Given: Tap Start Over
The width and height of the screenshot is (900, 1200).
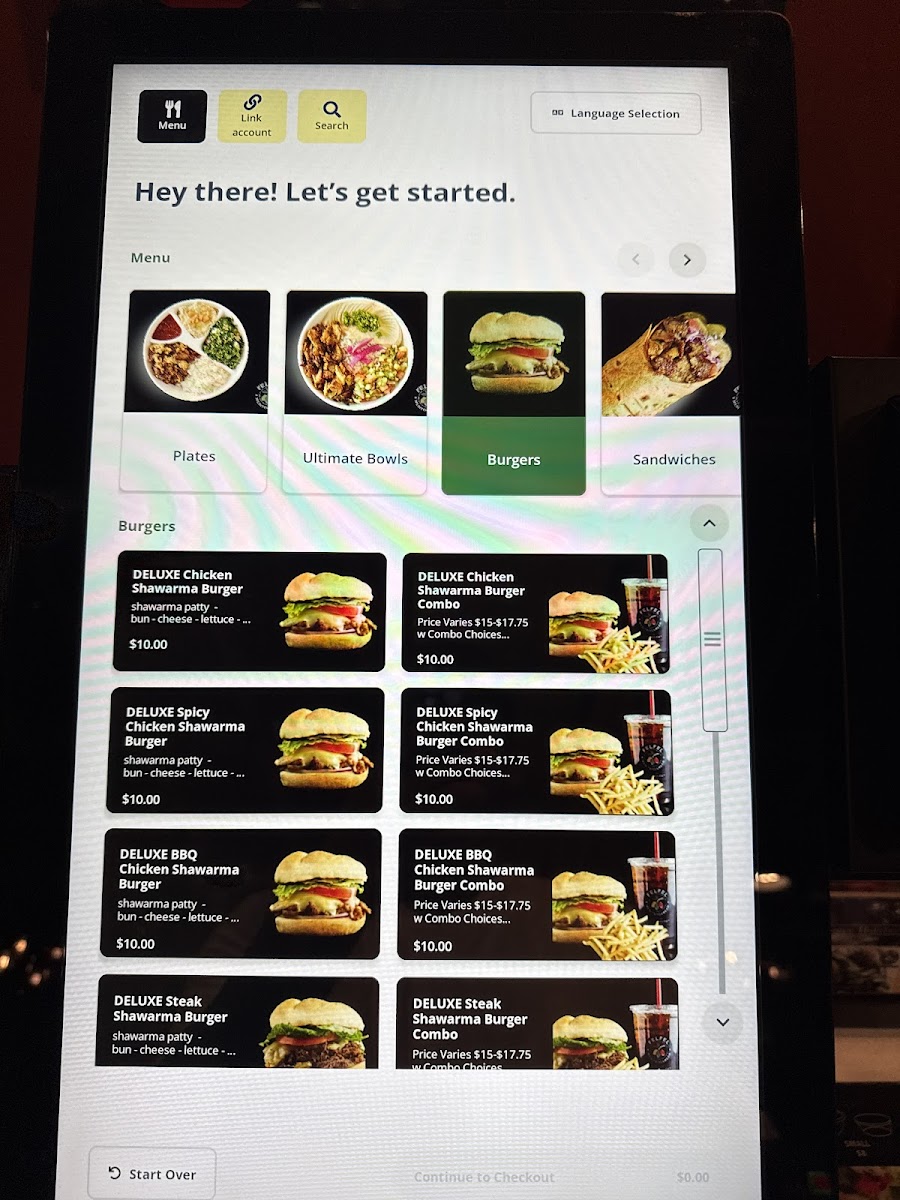Looking at the screenshot, I should [152, 1174].
